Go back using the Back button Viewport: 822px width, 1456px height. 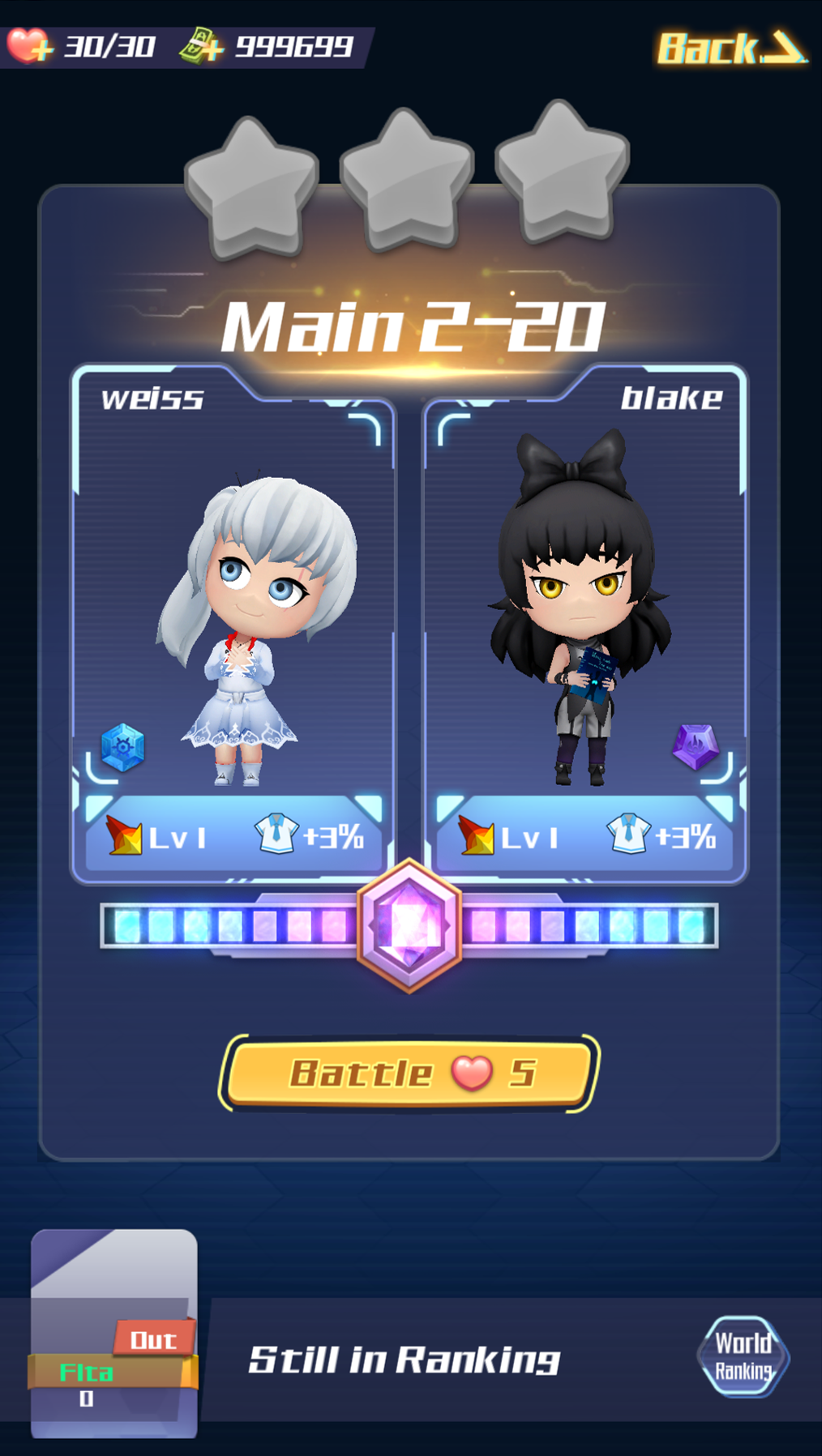coord(730,49)
